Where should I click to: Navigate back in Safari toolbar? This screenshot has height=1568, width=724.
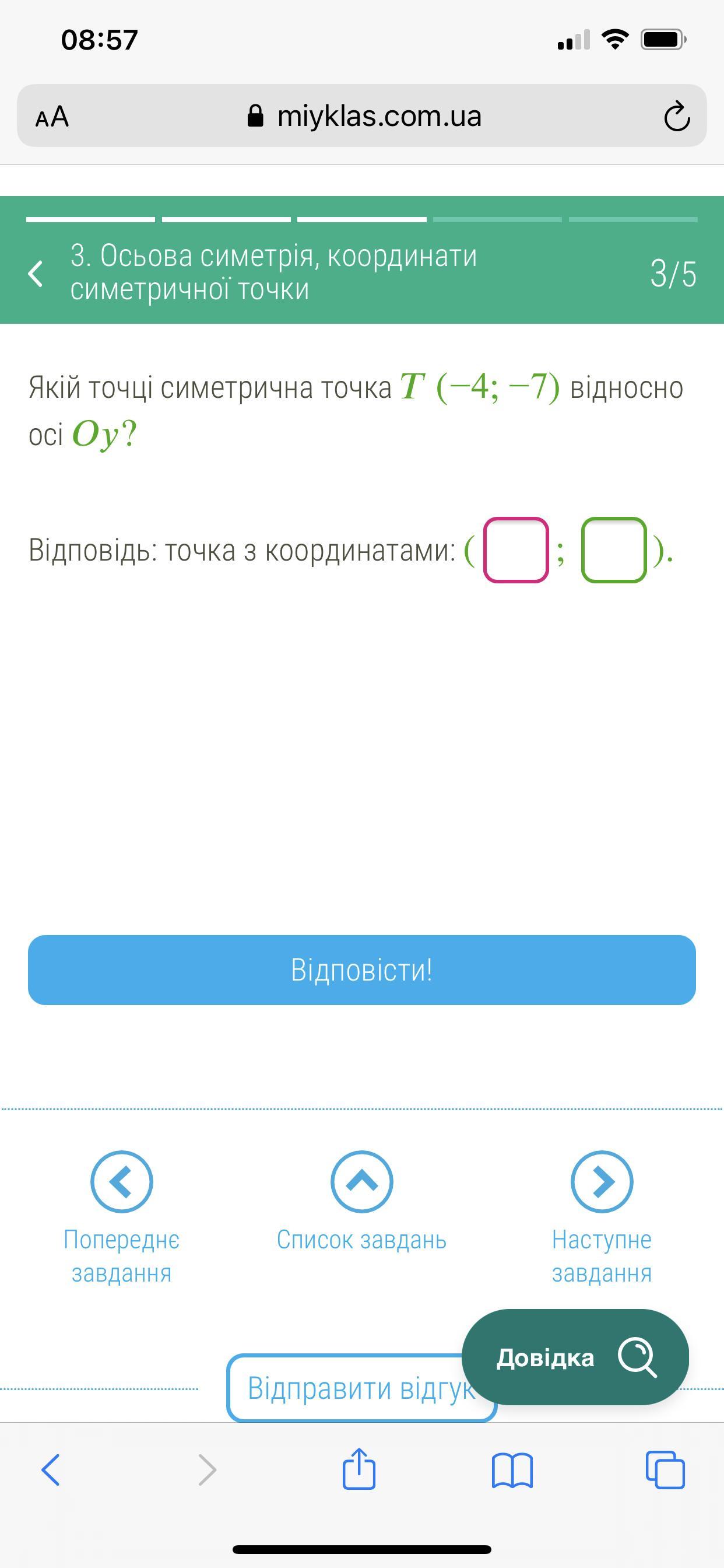[51, 1470]
